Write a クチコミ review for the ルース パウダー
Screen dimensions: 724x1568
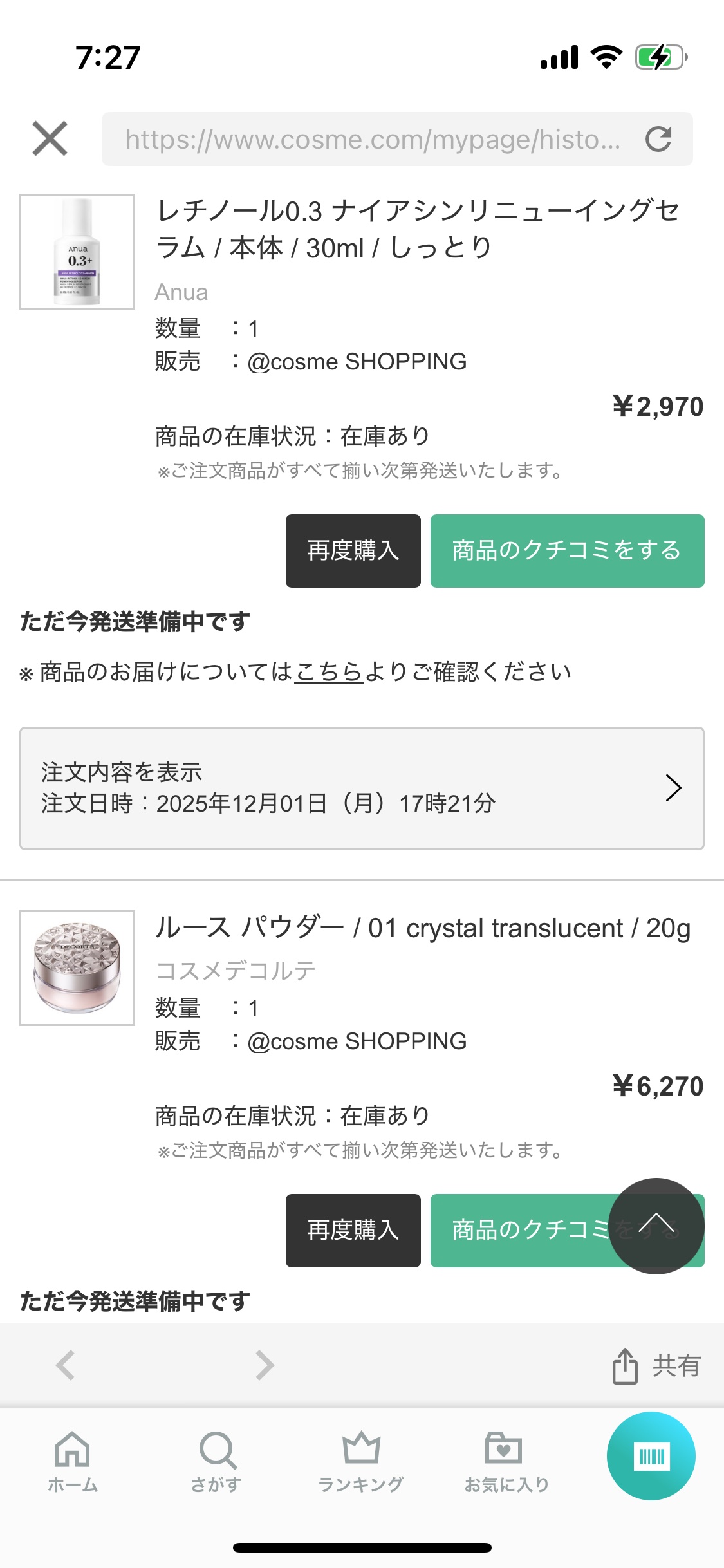point(521,1231)
